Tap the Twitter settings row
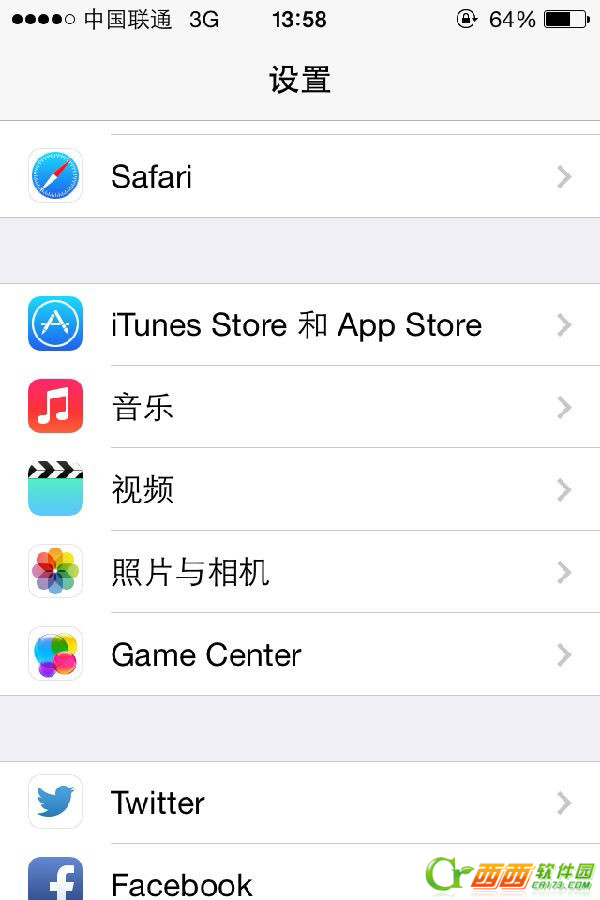The image size is (600, 900). (x=300, y=803)
